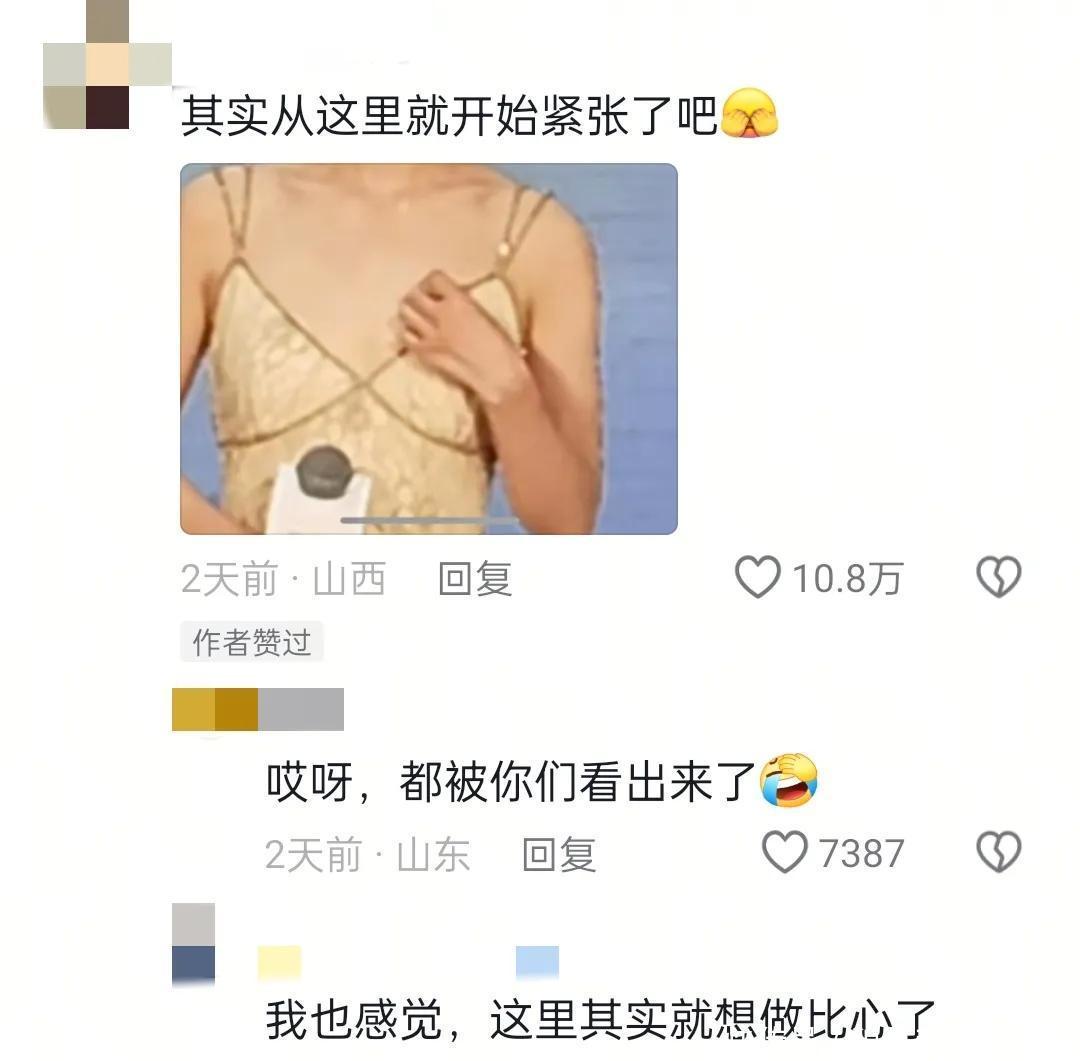The image size is (1080, 1061).
Task: Like the comment with 10.8万 likes
Action: point(758,578)
